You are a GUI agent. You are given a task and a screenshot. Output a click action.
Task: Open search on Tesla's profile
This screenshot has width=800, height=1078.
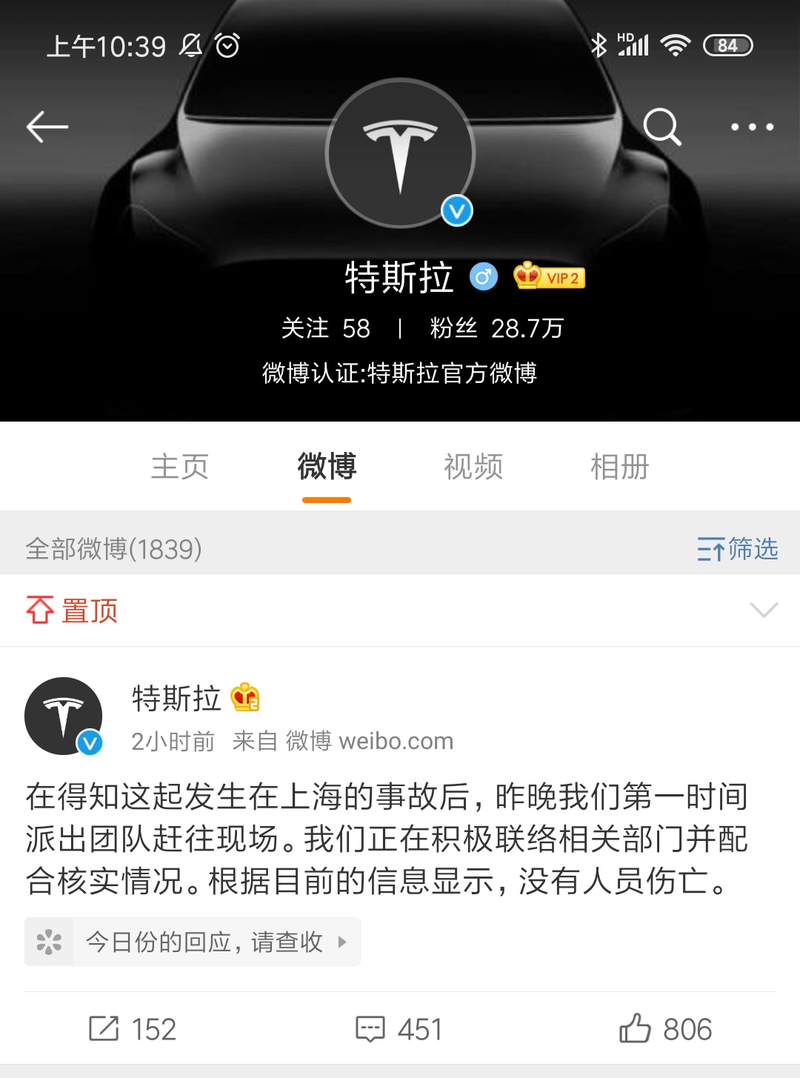click(x=661, y=127)
